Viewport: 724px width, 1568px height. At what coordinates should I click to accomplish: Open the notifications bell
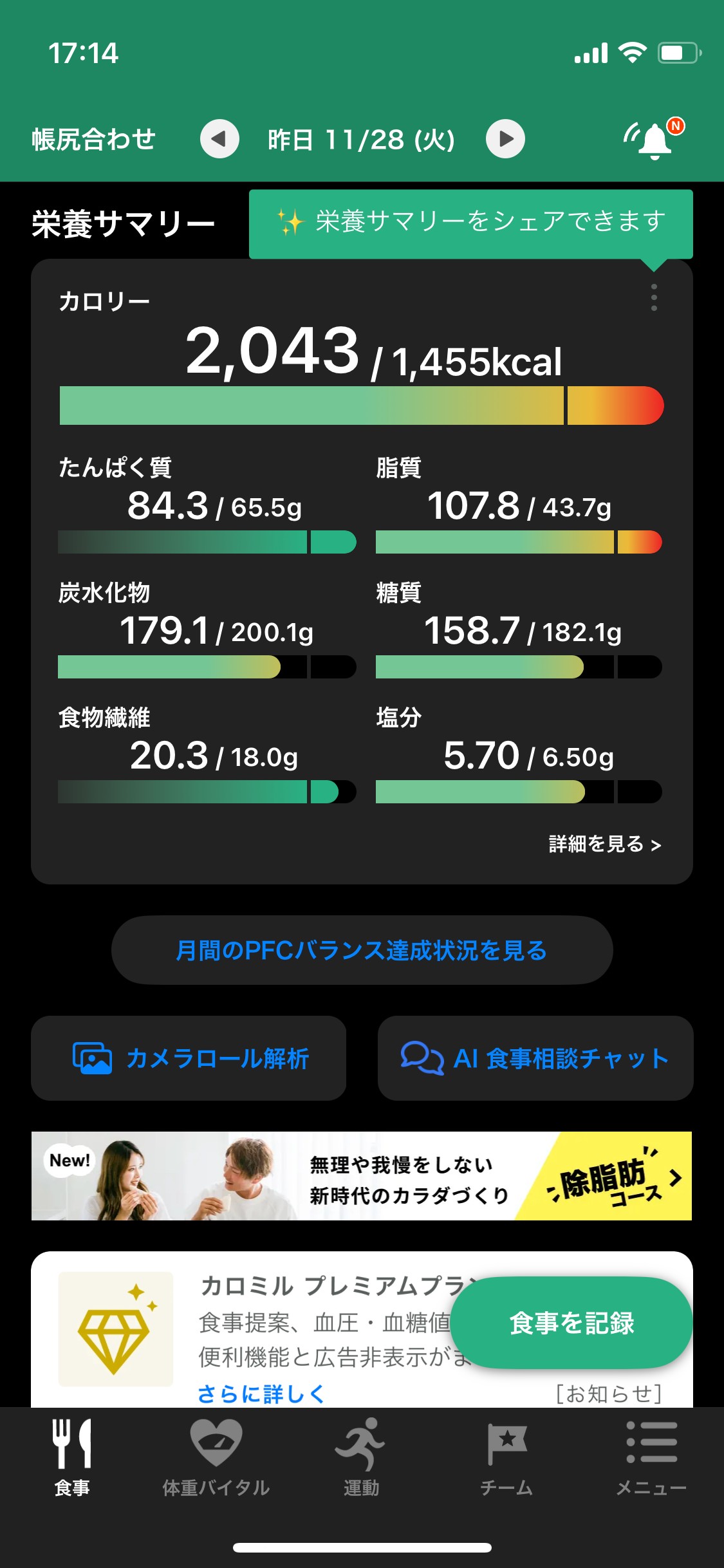(x=654, y=138)
